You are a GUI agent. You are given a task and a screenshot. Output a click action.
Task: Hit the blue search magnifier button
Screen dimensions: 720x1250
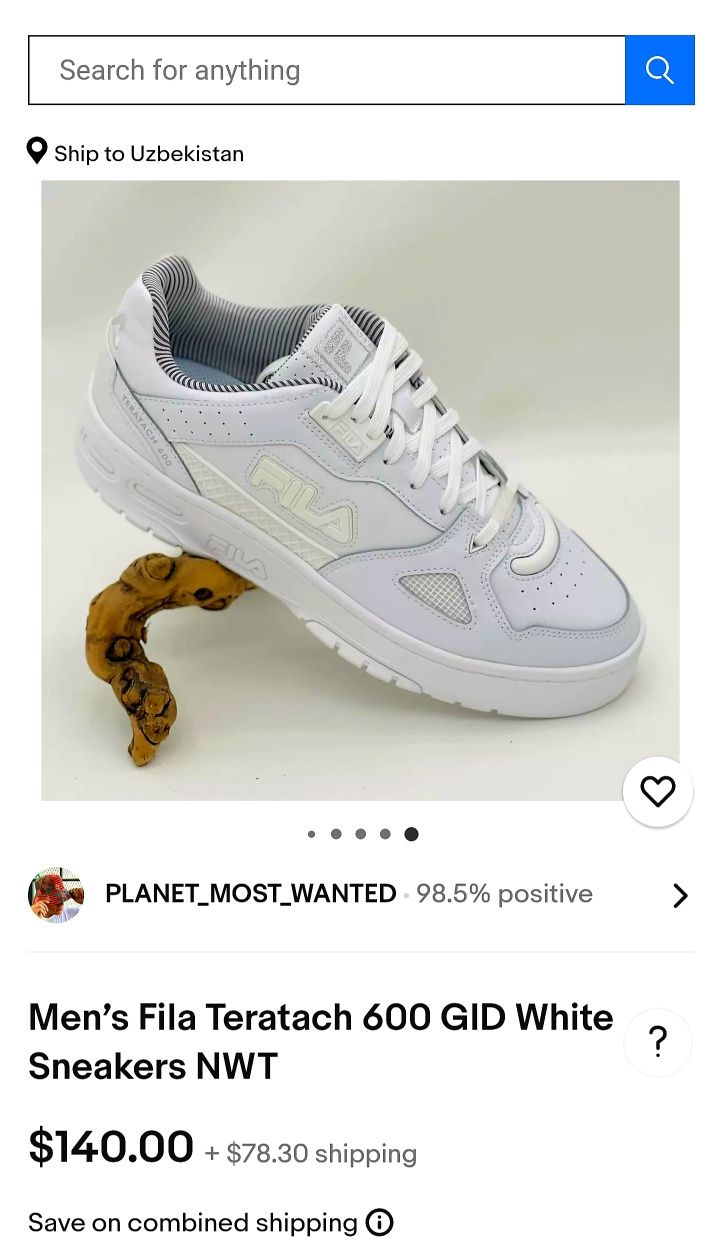point(659,70)
